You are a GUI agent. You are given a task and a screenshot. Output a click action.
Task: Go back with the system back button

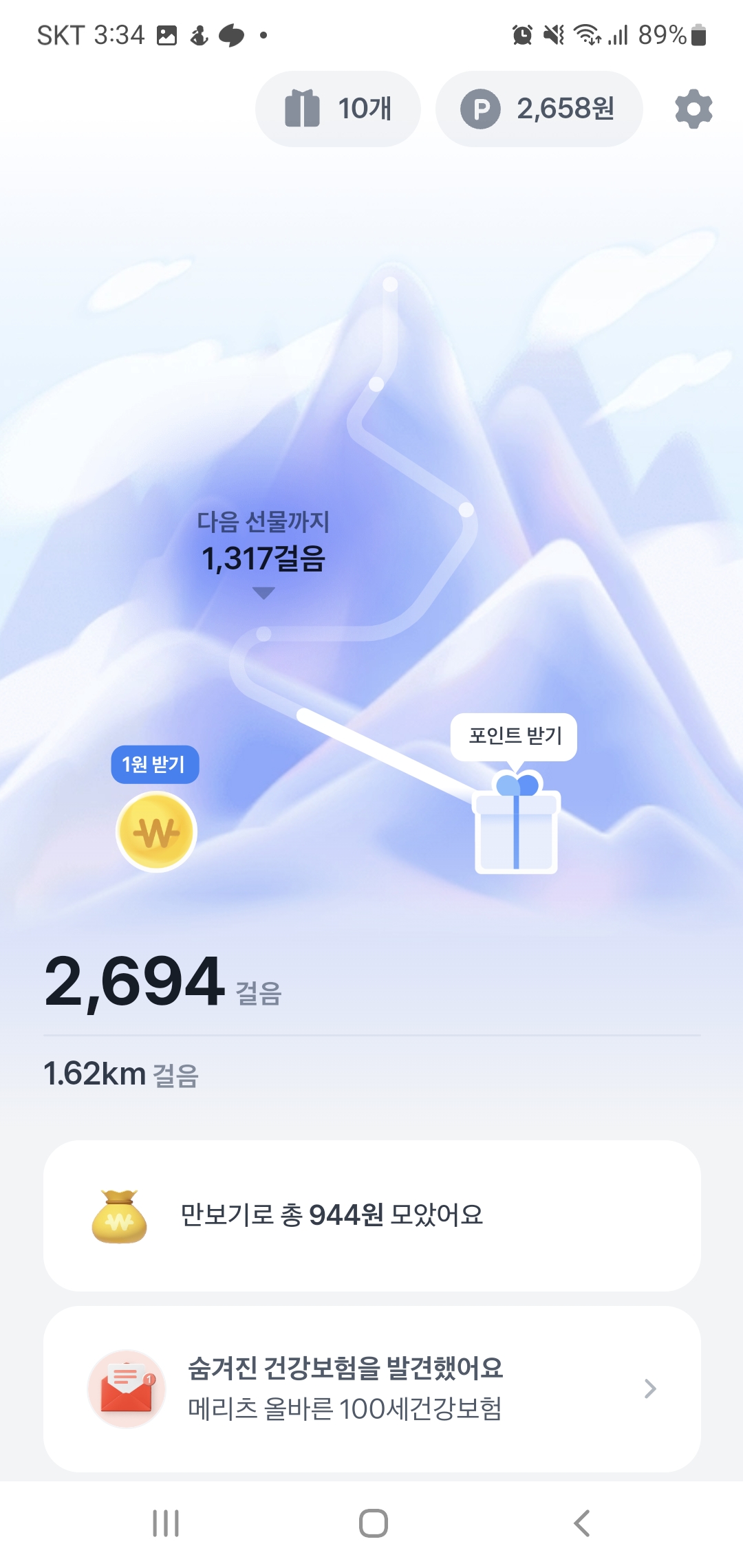[x=581, y=1523]
